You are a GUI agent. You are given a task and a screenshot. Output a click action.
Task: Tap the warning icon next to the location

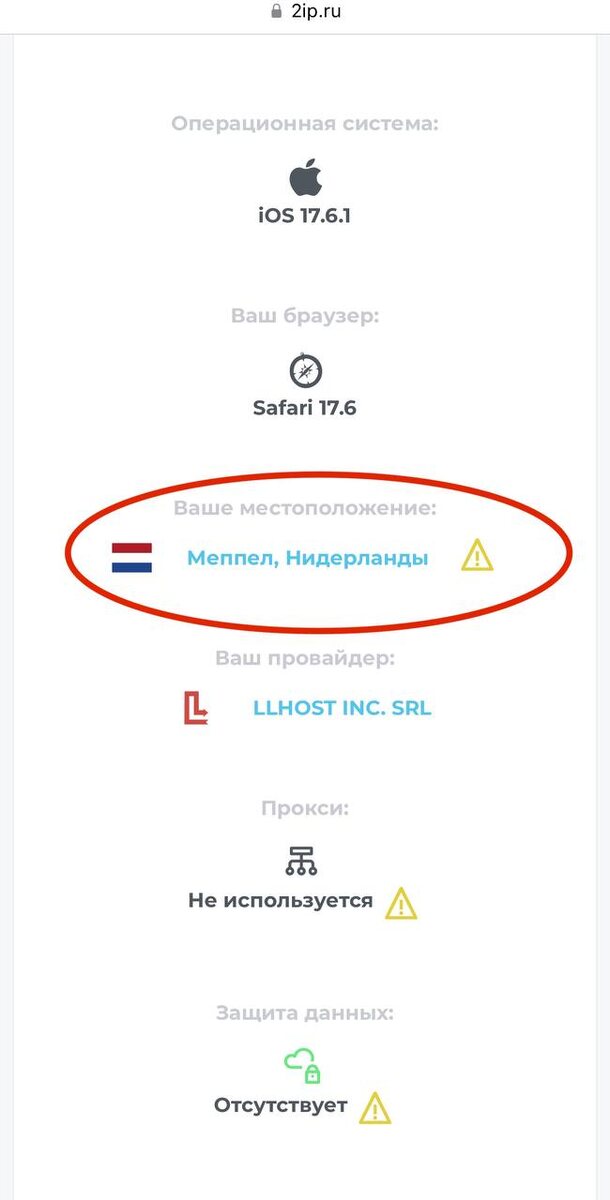pyautogui.click(x=477, y=556)
